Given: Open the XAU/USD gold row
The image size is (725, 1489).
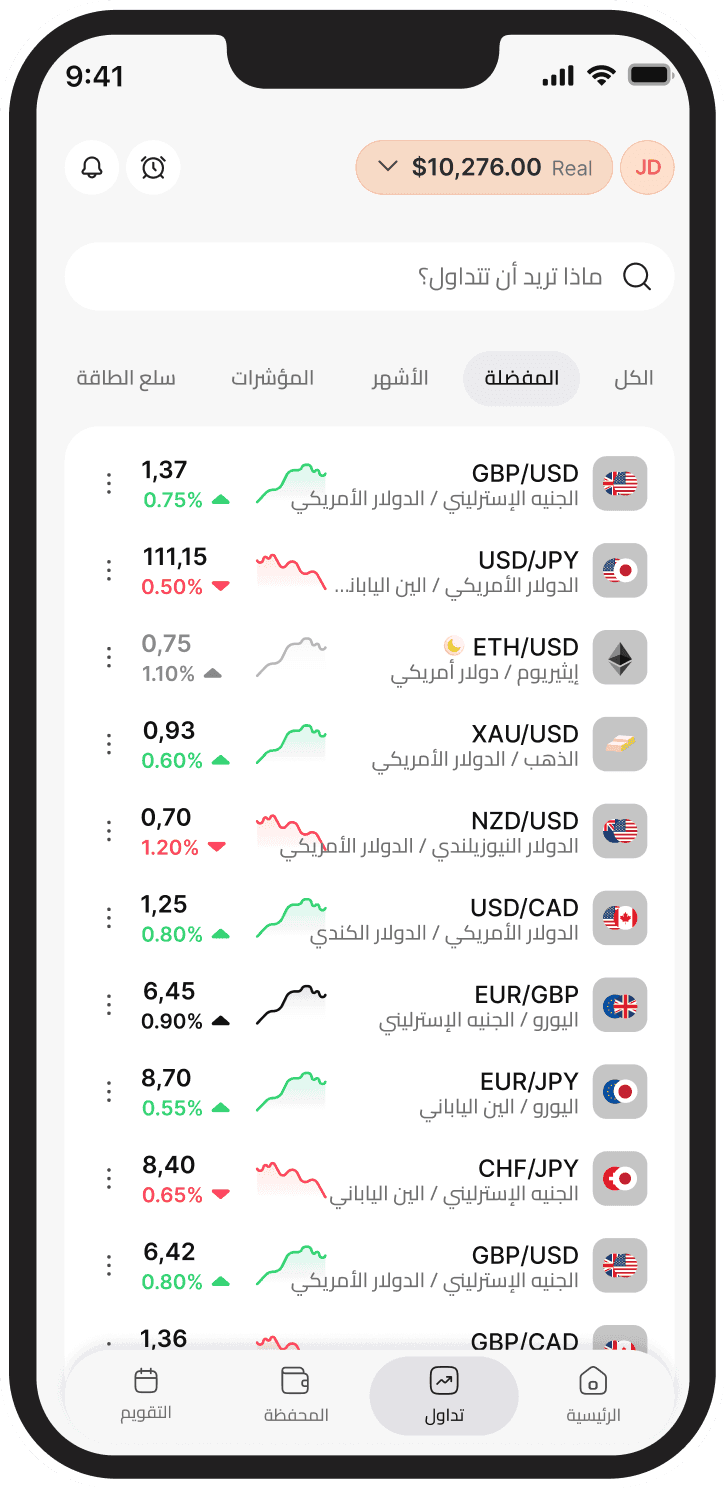Looking at the screenshot, I should pyautogui.click(x=370, y=745).
